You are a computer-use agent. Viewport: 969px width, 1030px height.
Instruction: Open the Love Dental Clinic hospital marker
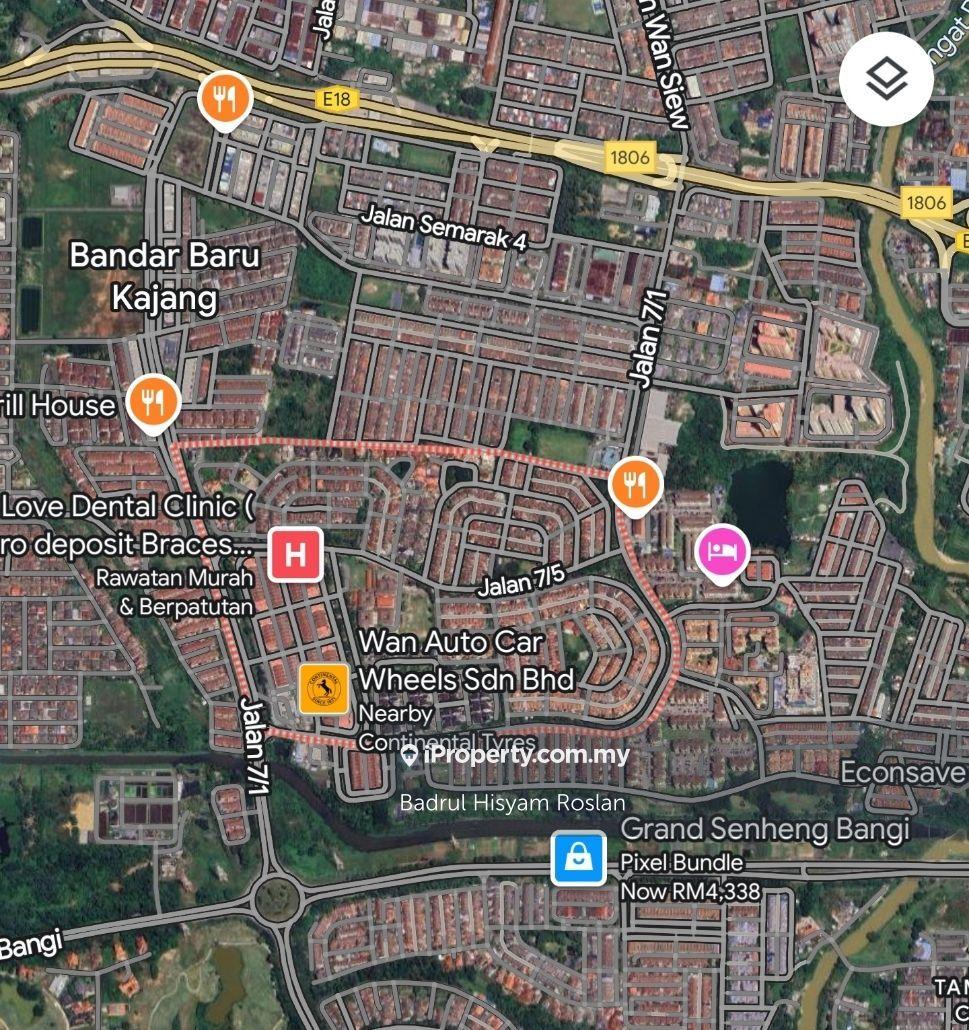[x=295, y=554]
